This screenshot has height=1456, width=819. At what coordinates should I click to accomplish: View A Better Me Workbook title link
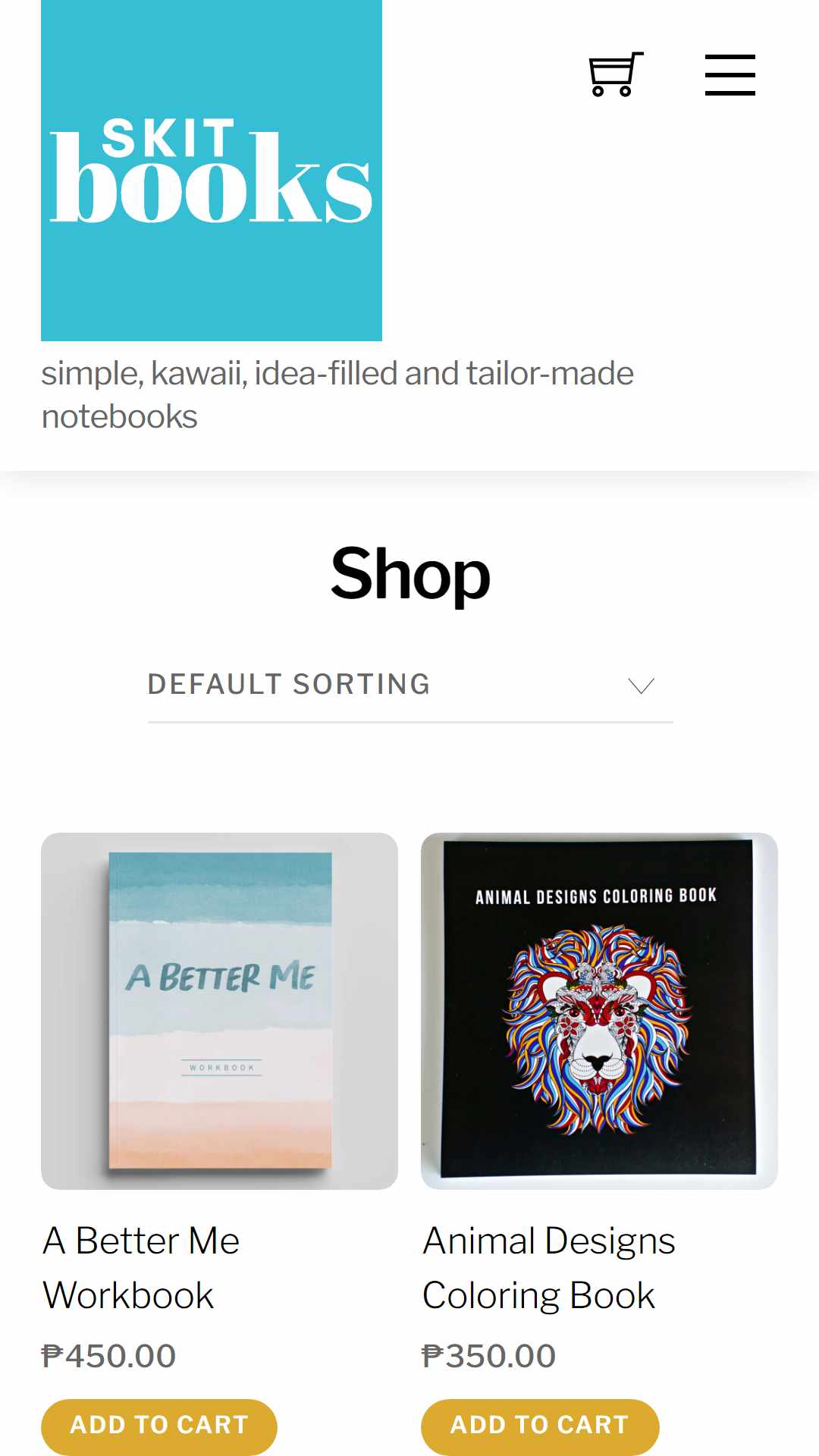point(141,1267)
